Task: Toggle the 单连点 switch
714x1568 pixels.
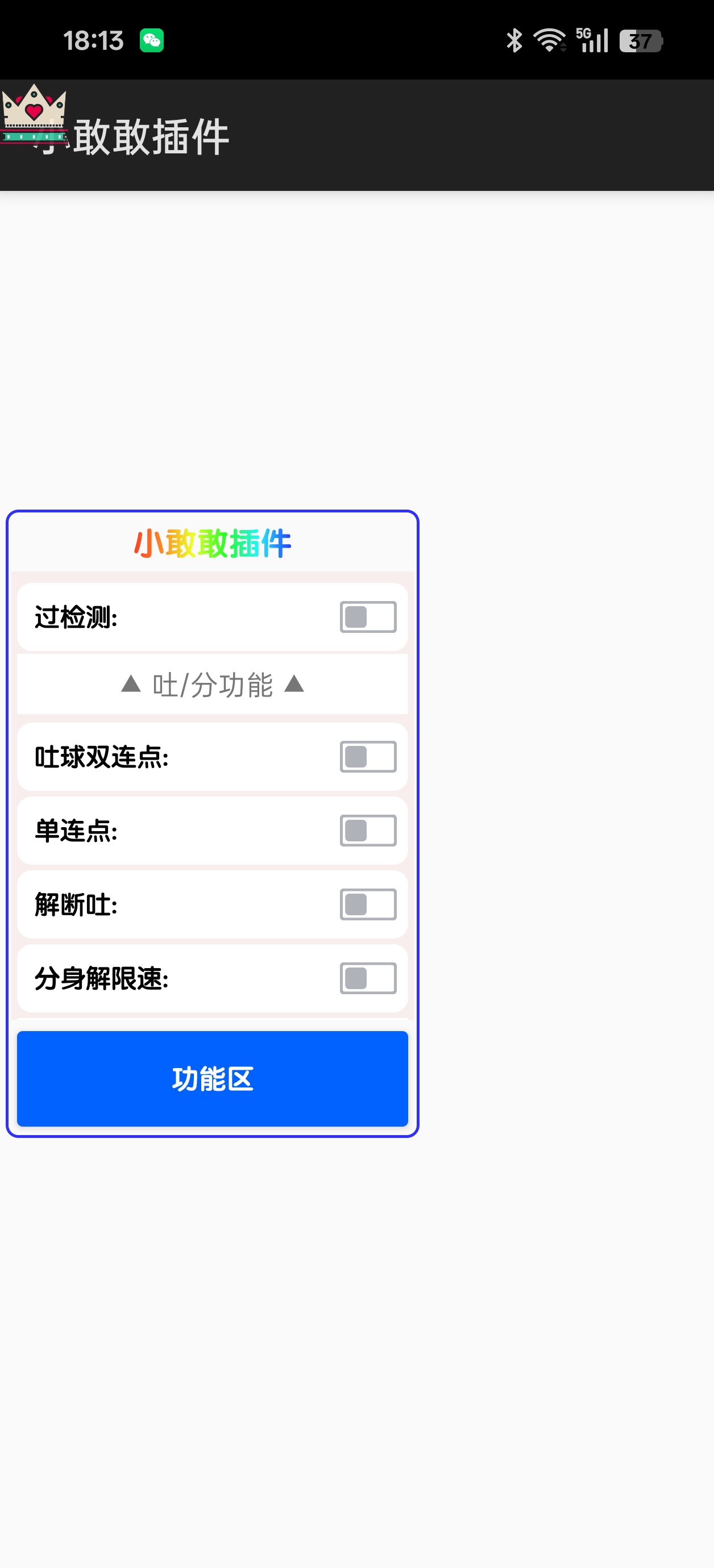Action: 368,830
